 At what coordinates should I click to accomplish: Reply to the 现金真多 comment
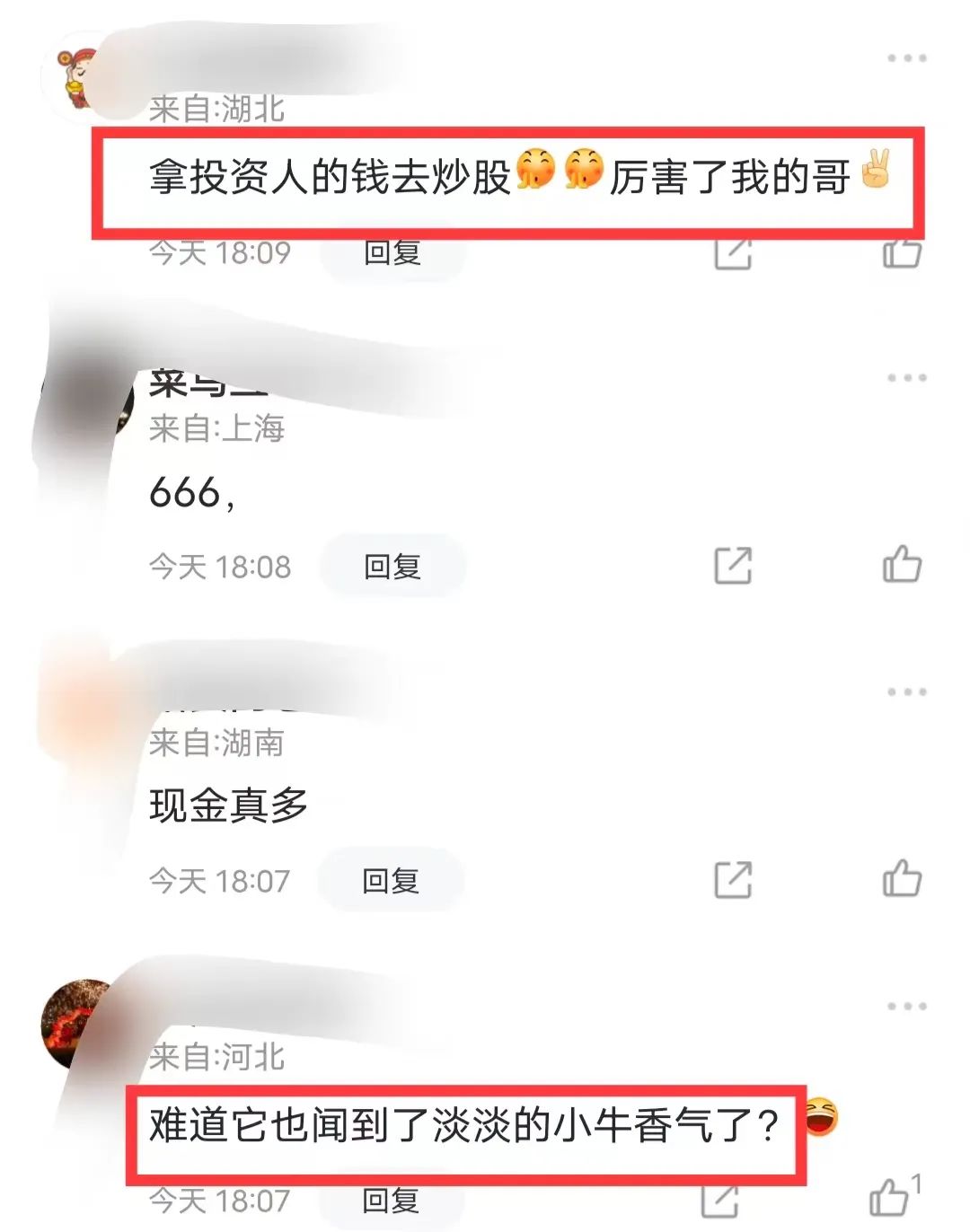click(x=391, y=881)
